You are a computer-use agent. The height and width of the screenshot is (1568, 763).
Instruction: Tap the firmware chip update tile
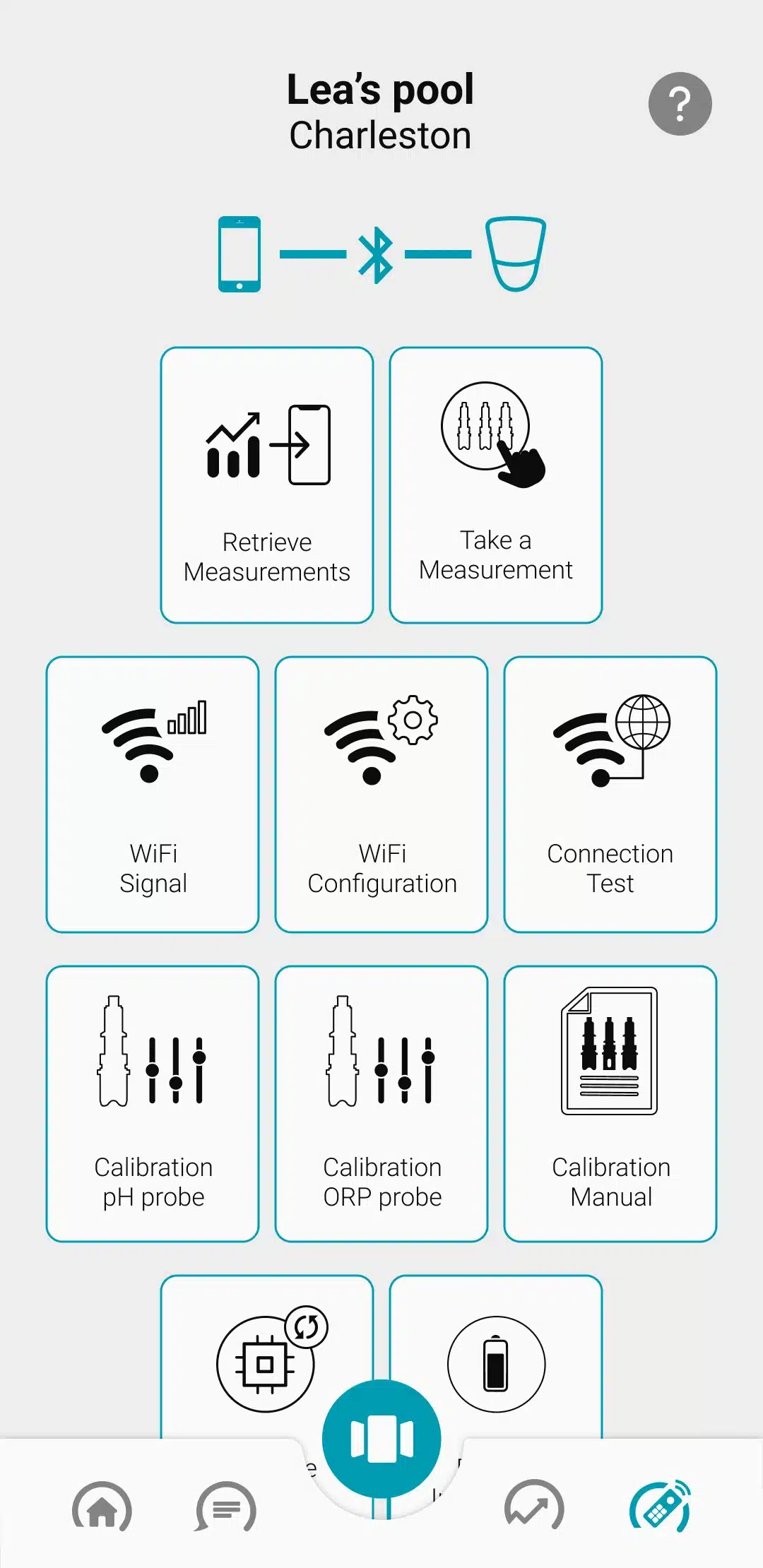267,1356
